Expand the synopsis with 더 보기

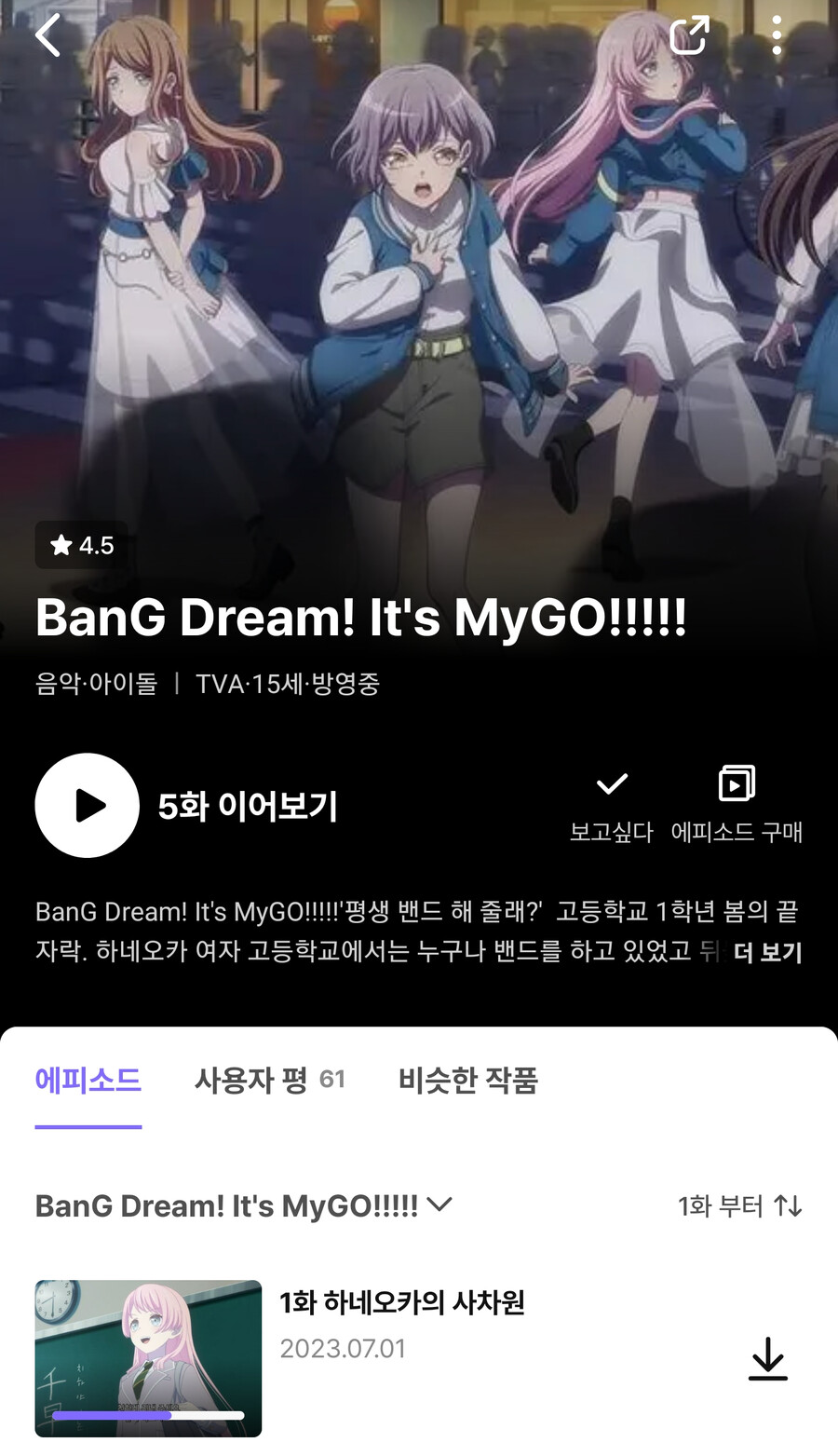(x=765, y=952)
